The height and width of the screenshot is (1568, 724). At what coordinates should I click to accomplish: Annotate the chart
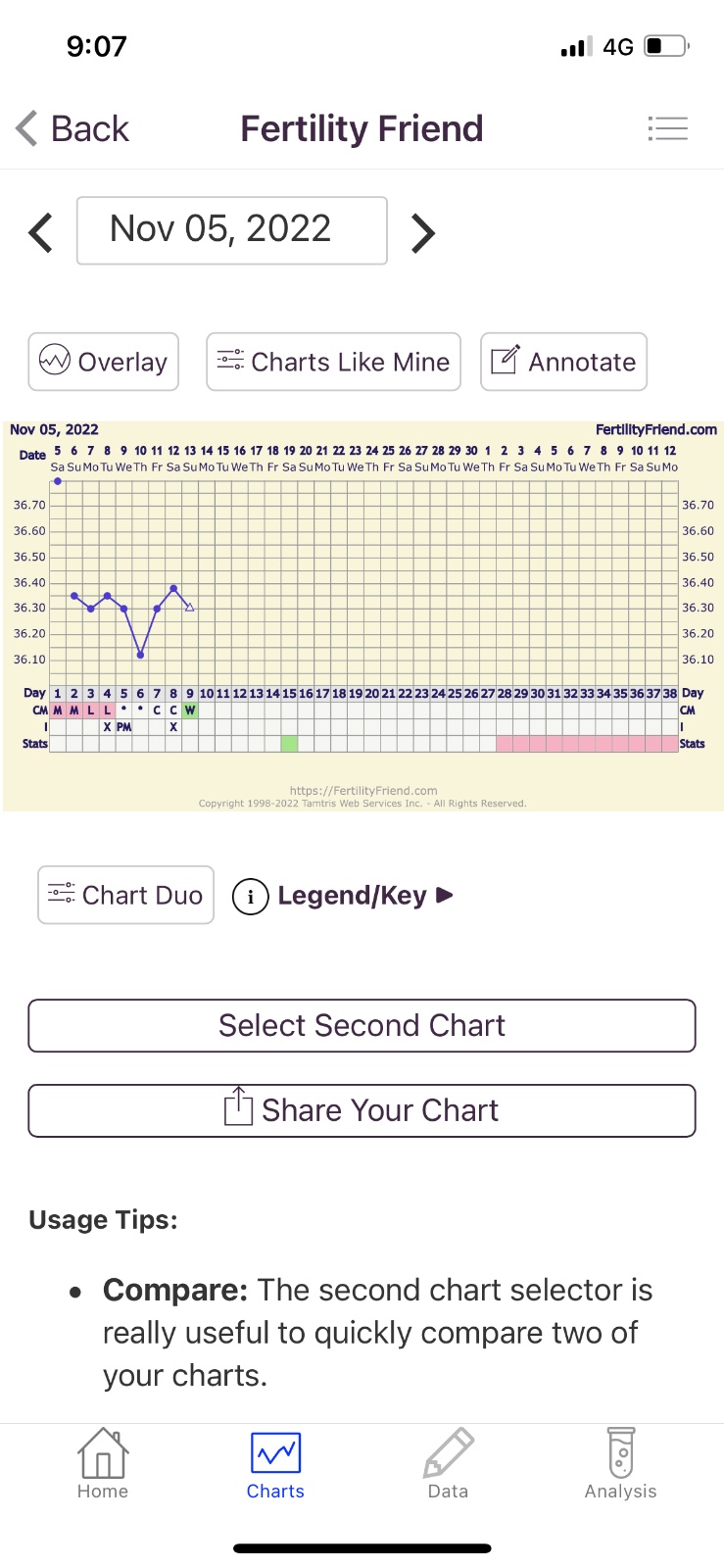(x=563, y=362)
